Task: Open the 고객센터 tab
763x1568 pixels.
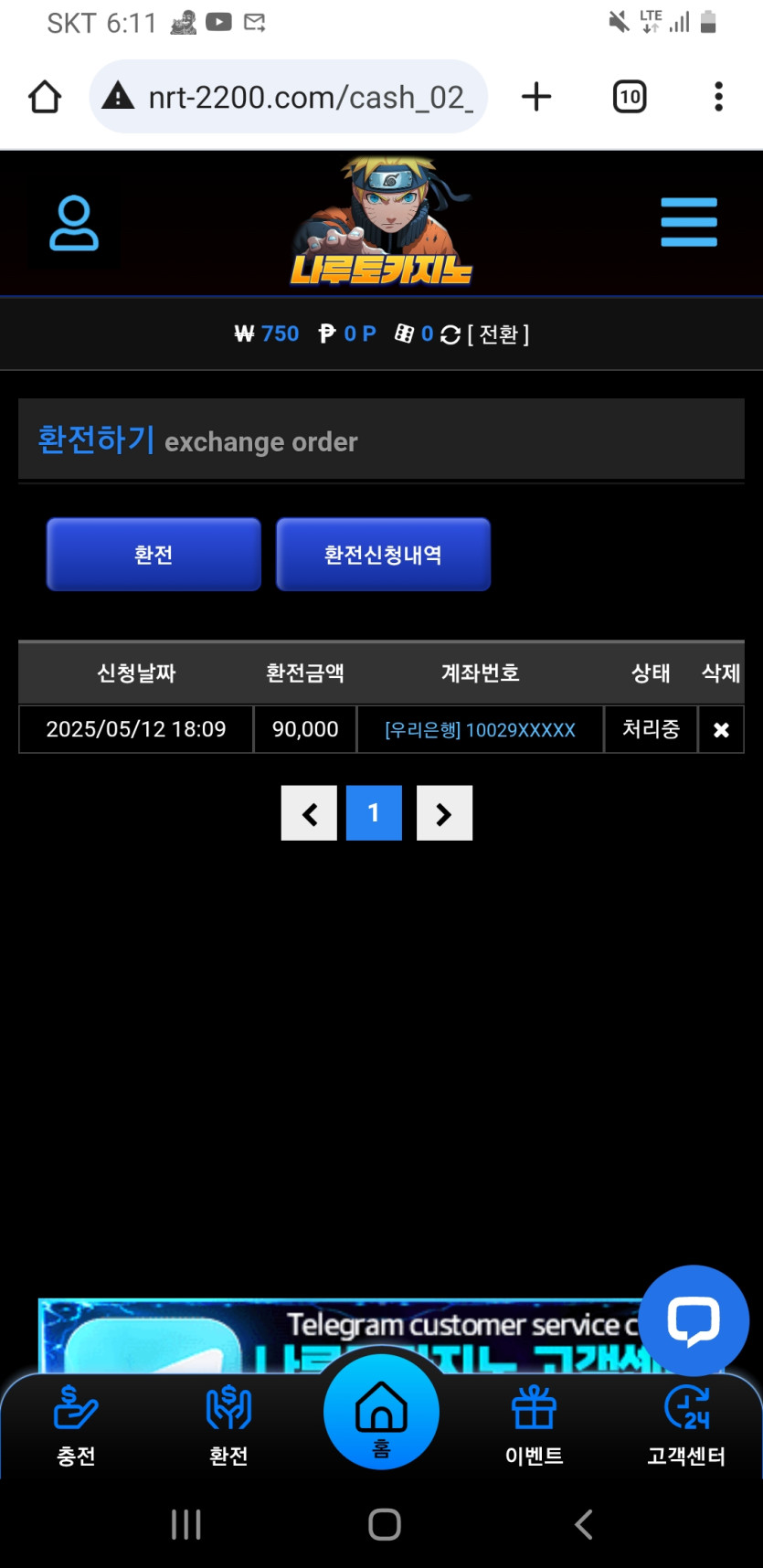Action: point(686,1425)
